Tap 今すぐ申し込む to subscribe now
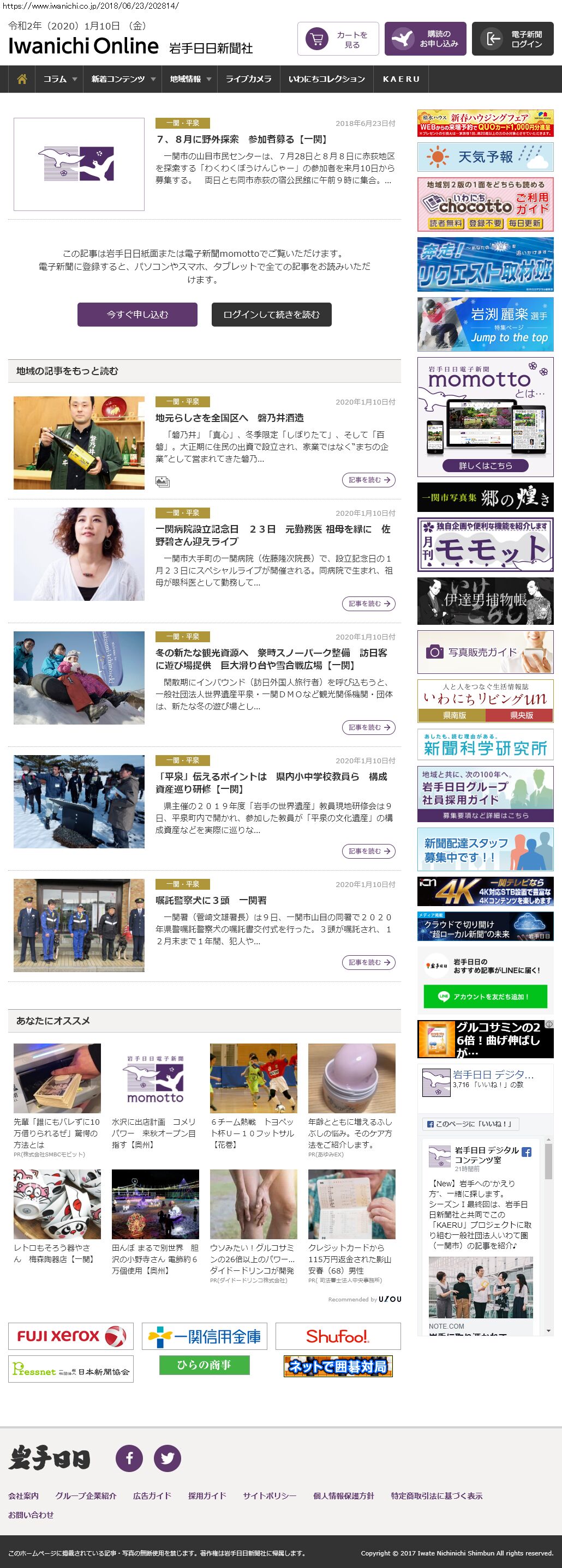Image resolution: width=562 pixels, height=1568 pixels. click(137, 315)
